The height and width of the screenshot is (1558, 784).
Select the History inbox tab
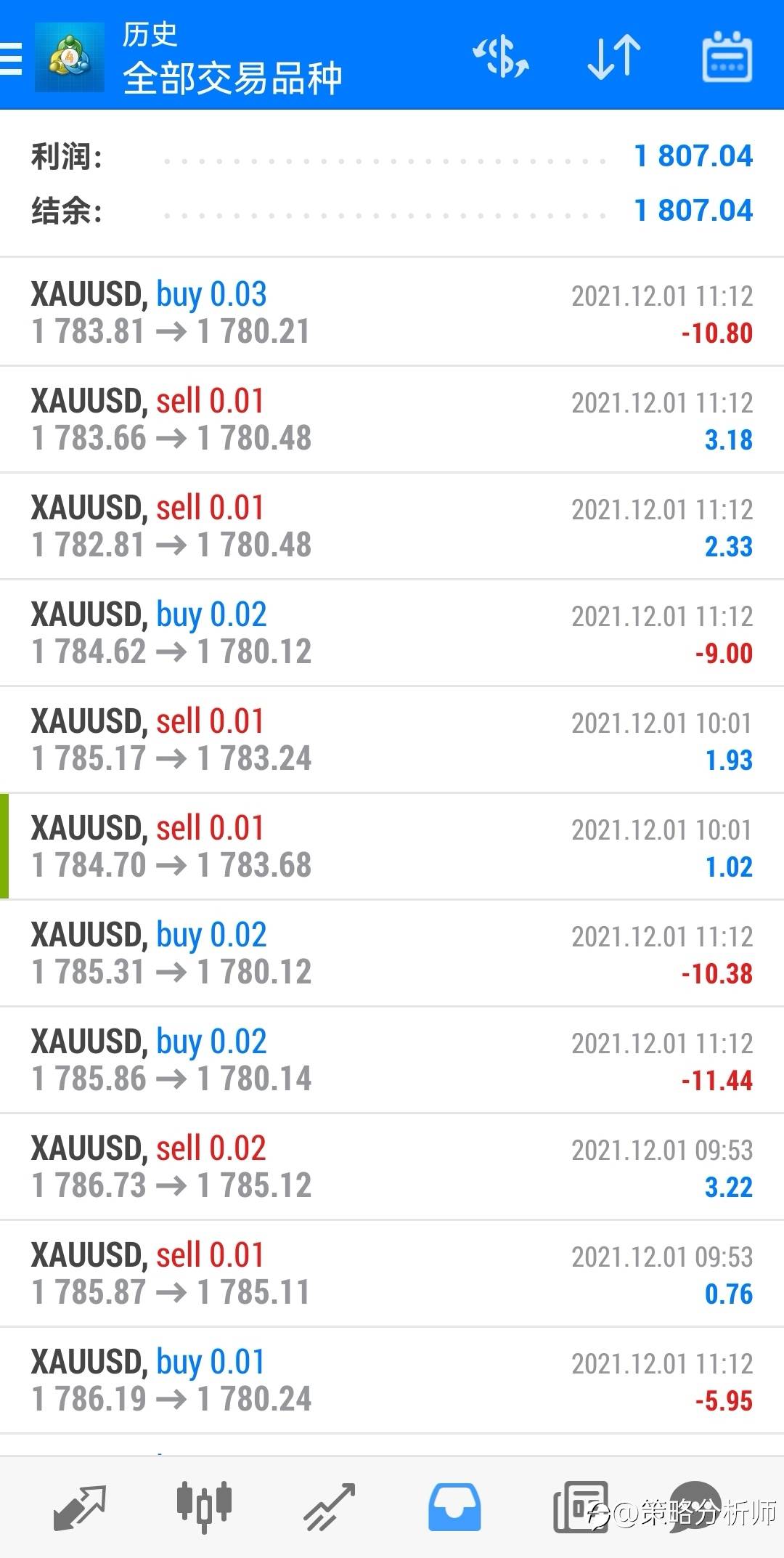[454, 1507]
